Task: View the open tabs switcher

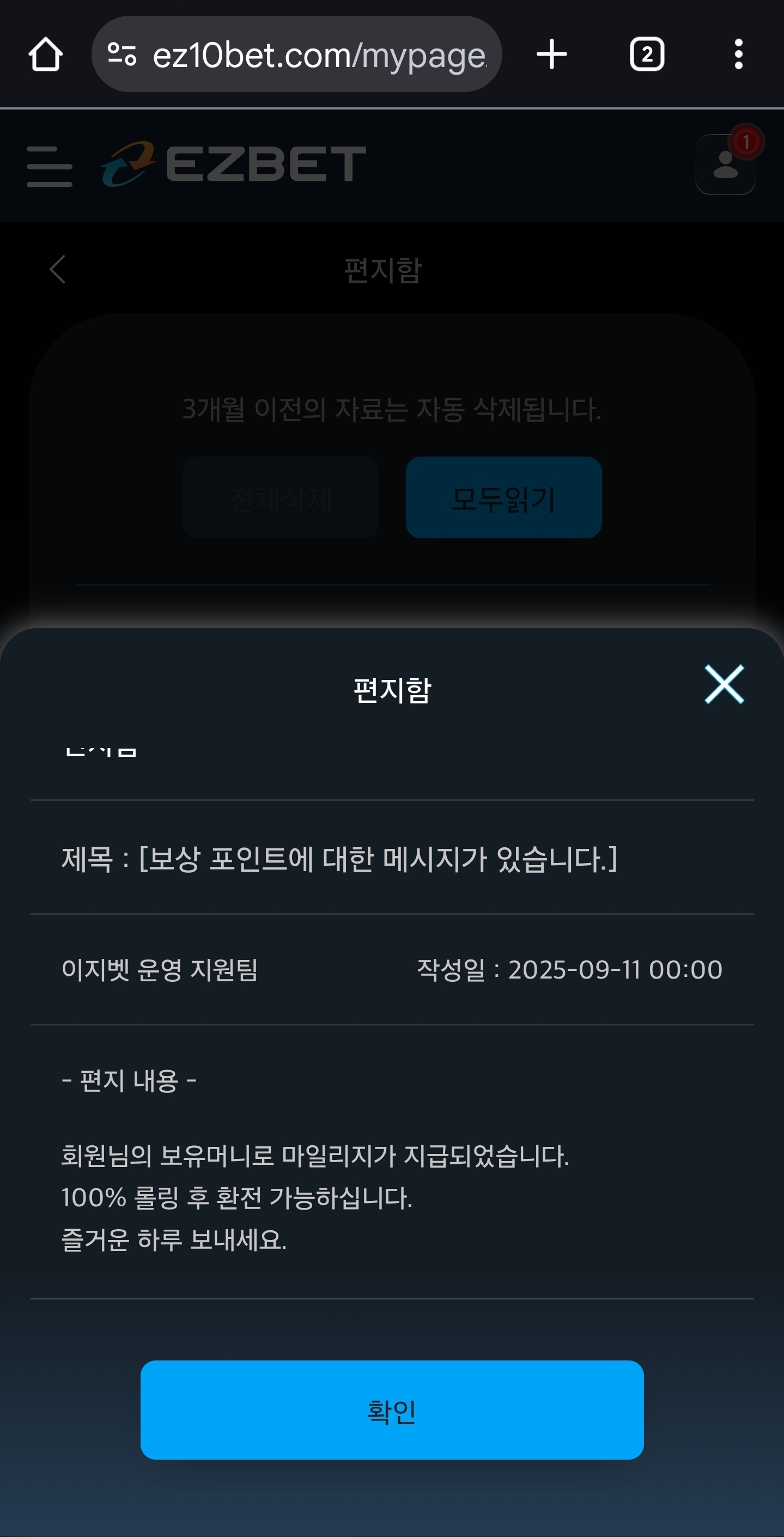Action: tap(647, 55)
